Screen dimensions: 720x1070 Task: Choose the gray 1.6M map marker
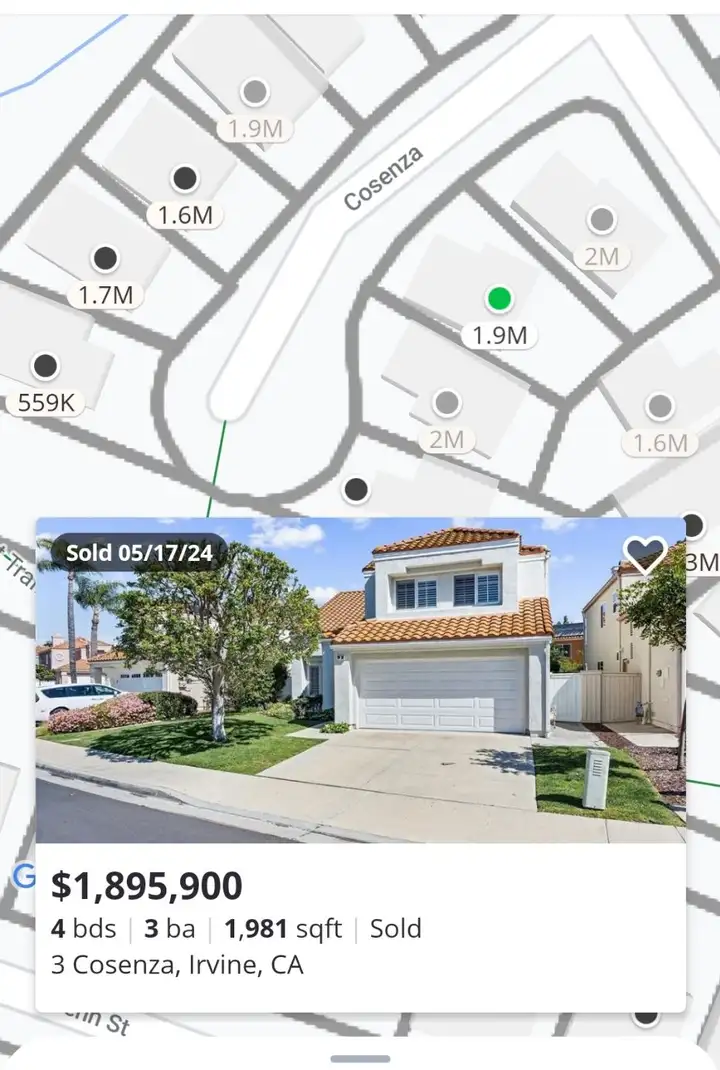pos(660,407)
